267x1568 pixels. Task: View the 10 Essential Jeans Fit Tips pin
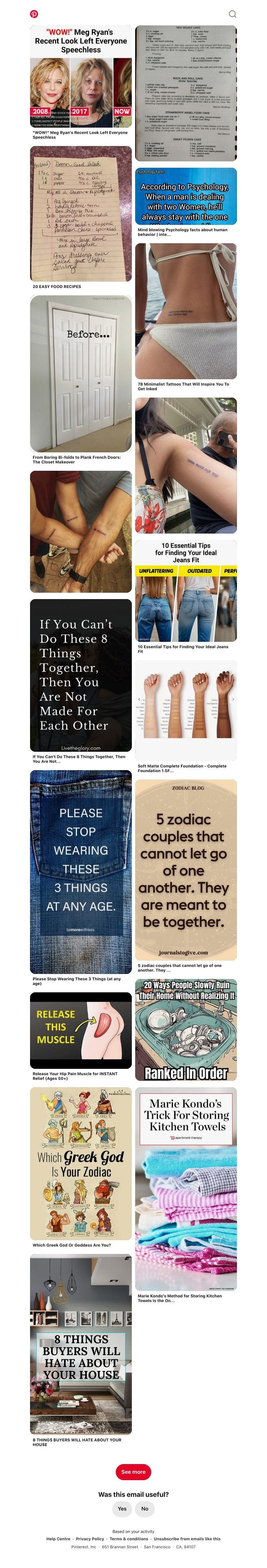tap(186, 590)
